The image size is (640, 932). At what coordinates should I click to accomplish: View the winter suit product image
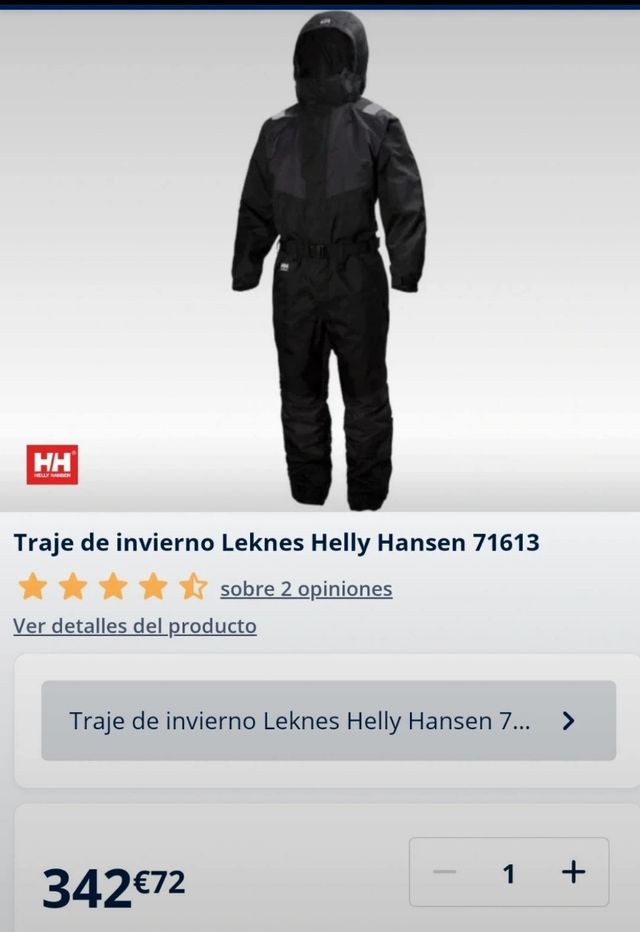[x=329, y=260]
